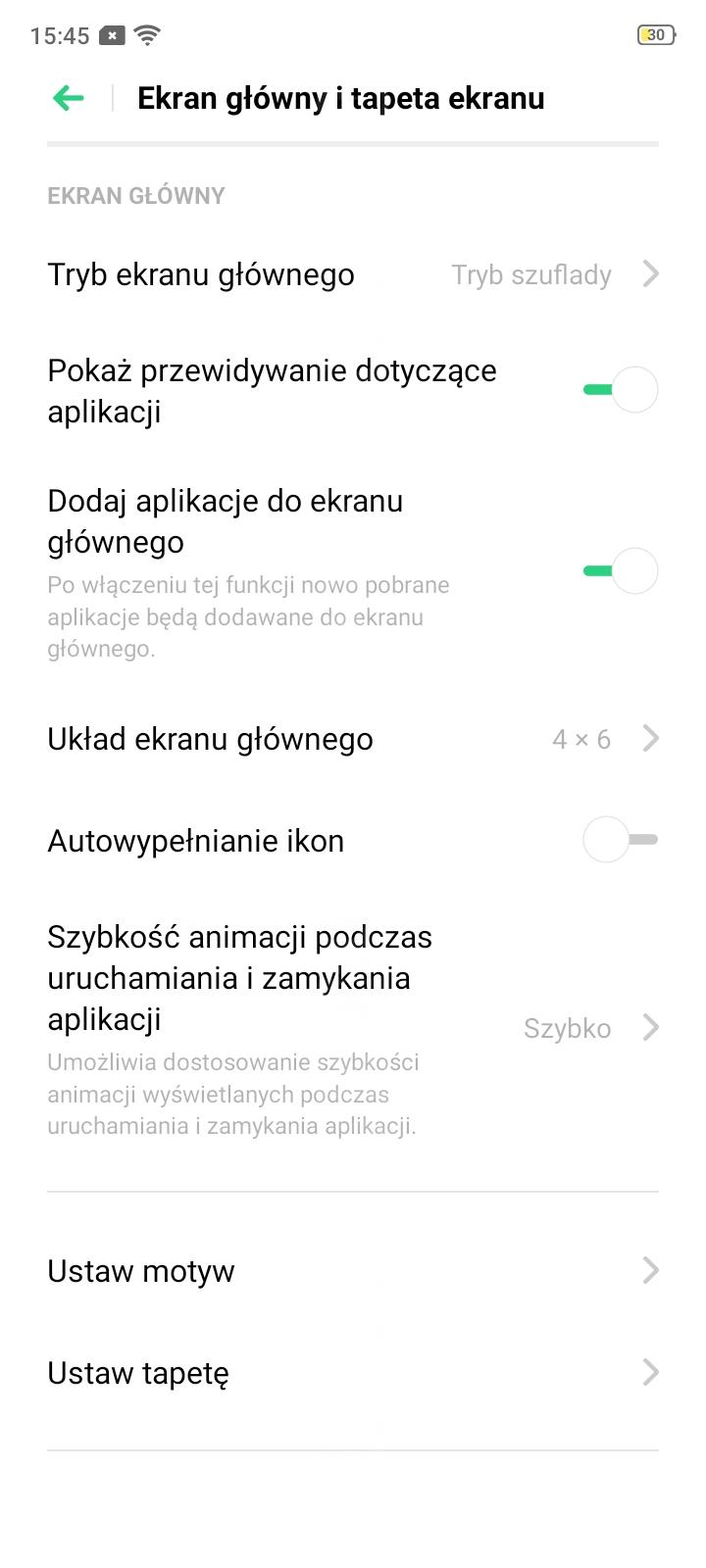Screen dimensions: 706x1568
Task: Open Szybkość animacji podczas uruchamiania setting
Action: (x=353, y=1028)
